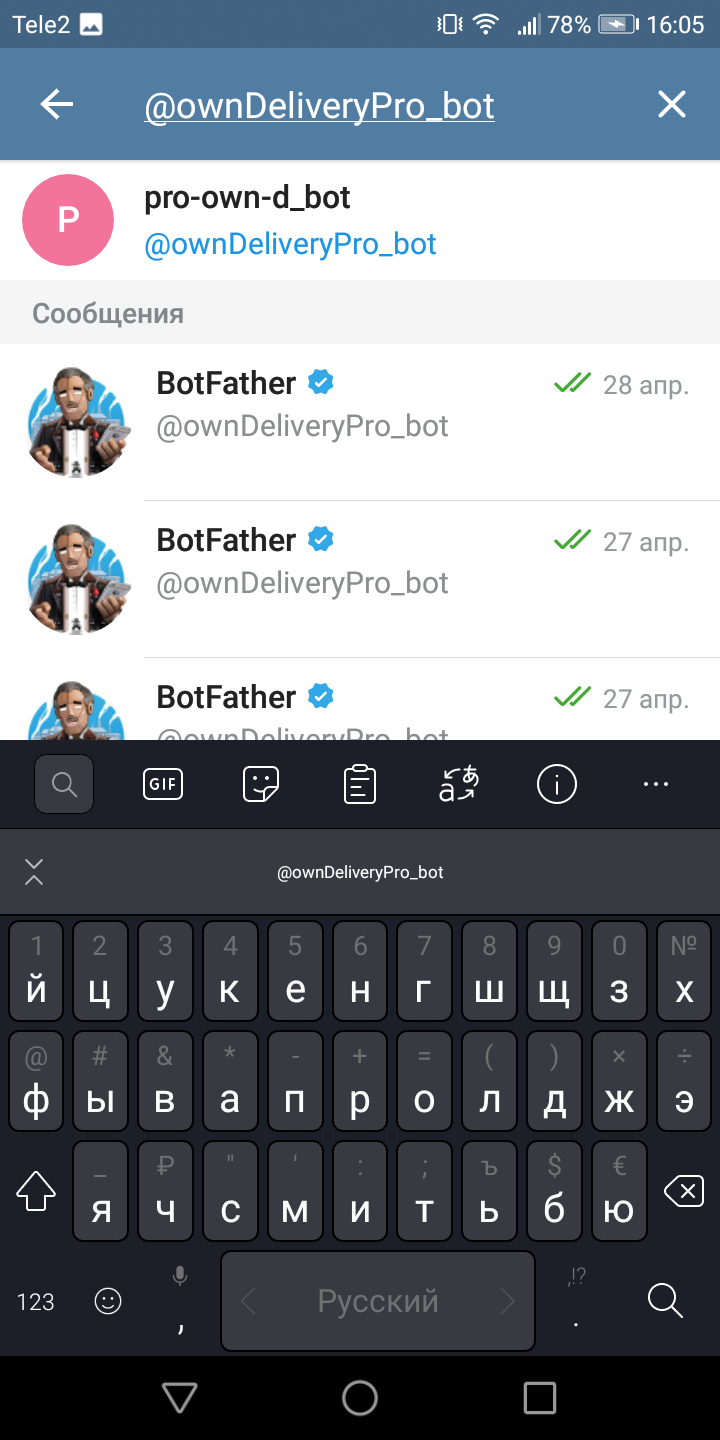Tap the system home button
720x1440 pixels.
coord(360,1398)
